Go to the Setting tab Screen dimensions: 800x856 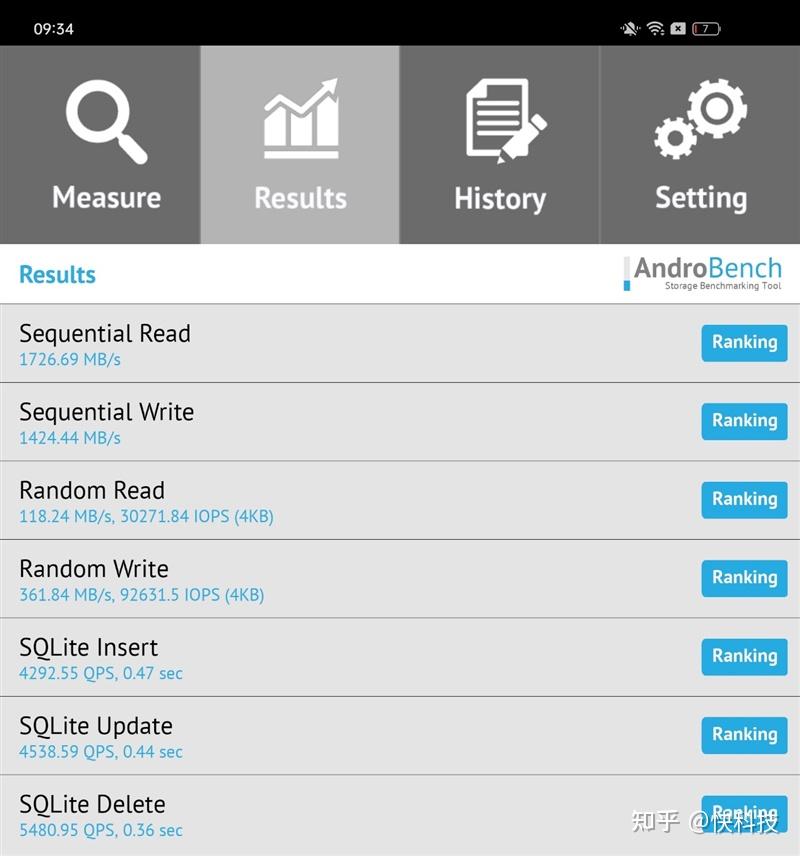700,145
